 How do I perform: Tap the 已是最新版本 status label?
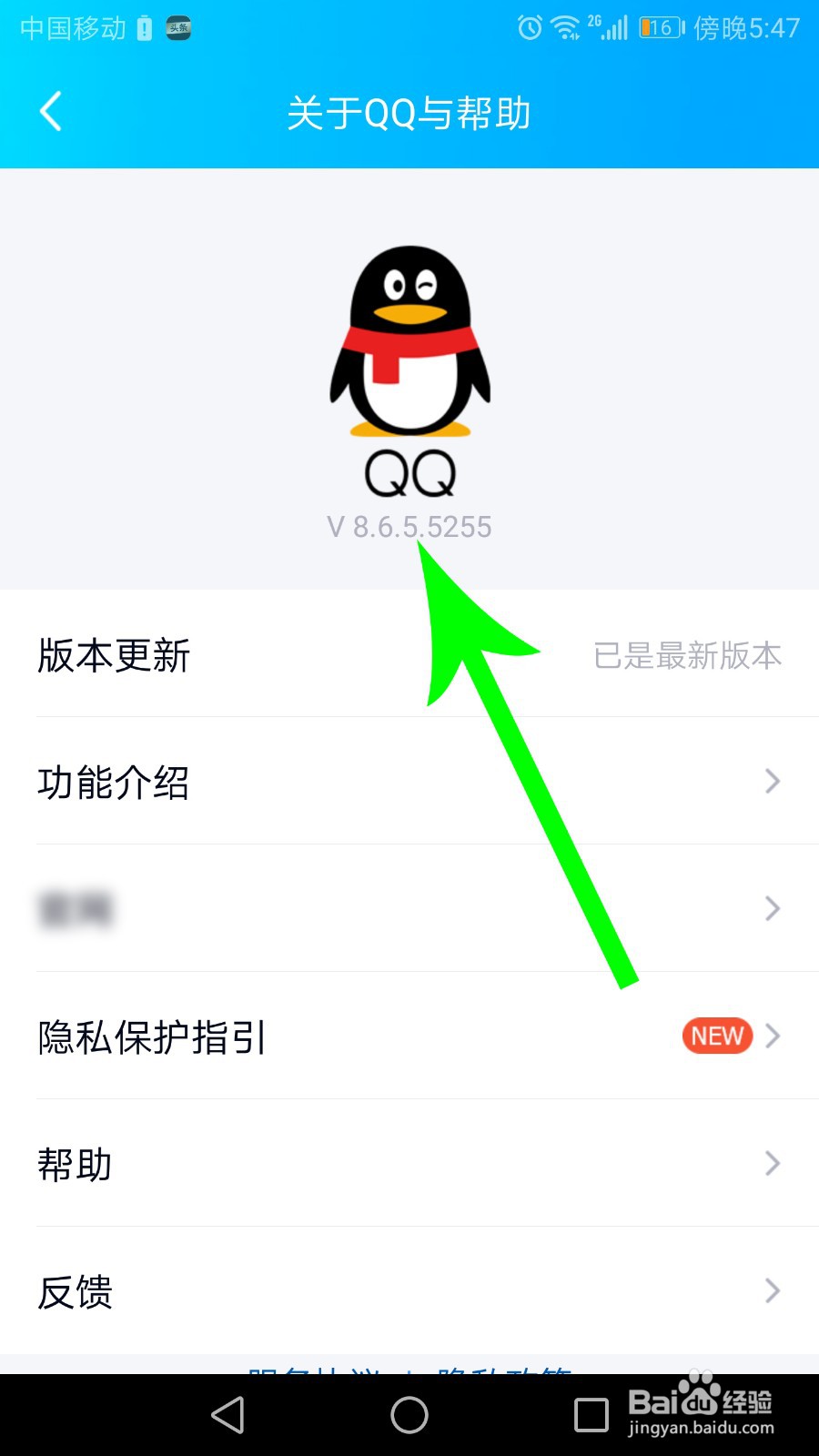coord(687,657)
